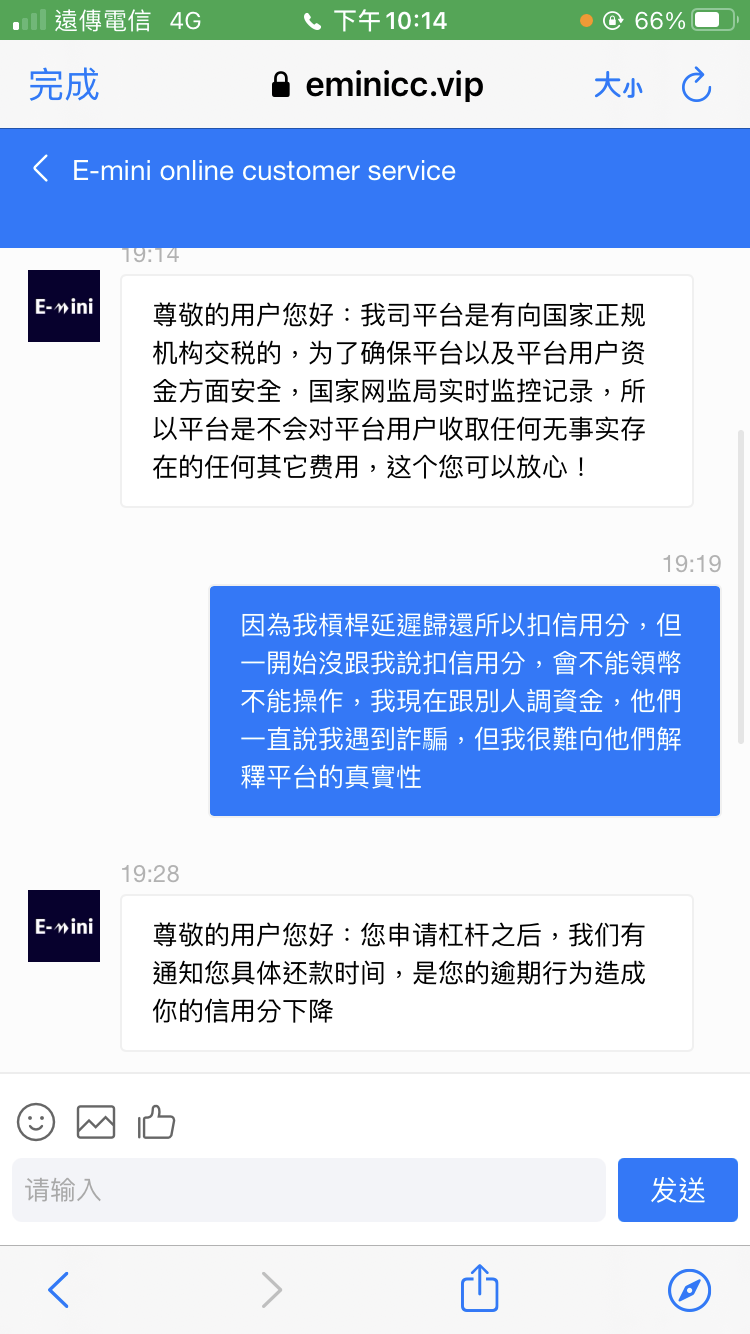Screen dimensions: 750x1334
Task: Open the 大小 text size option
Action: click(618, 86)
